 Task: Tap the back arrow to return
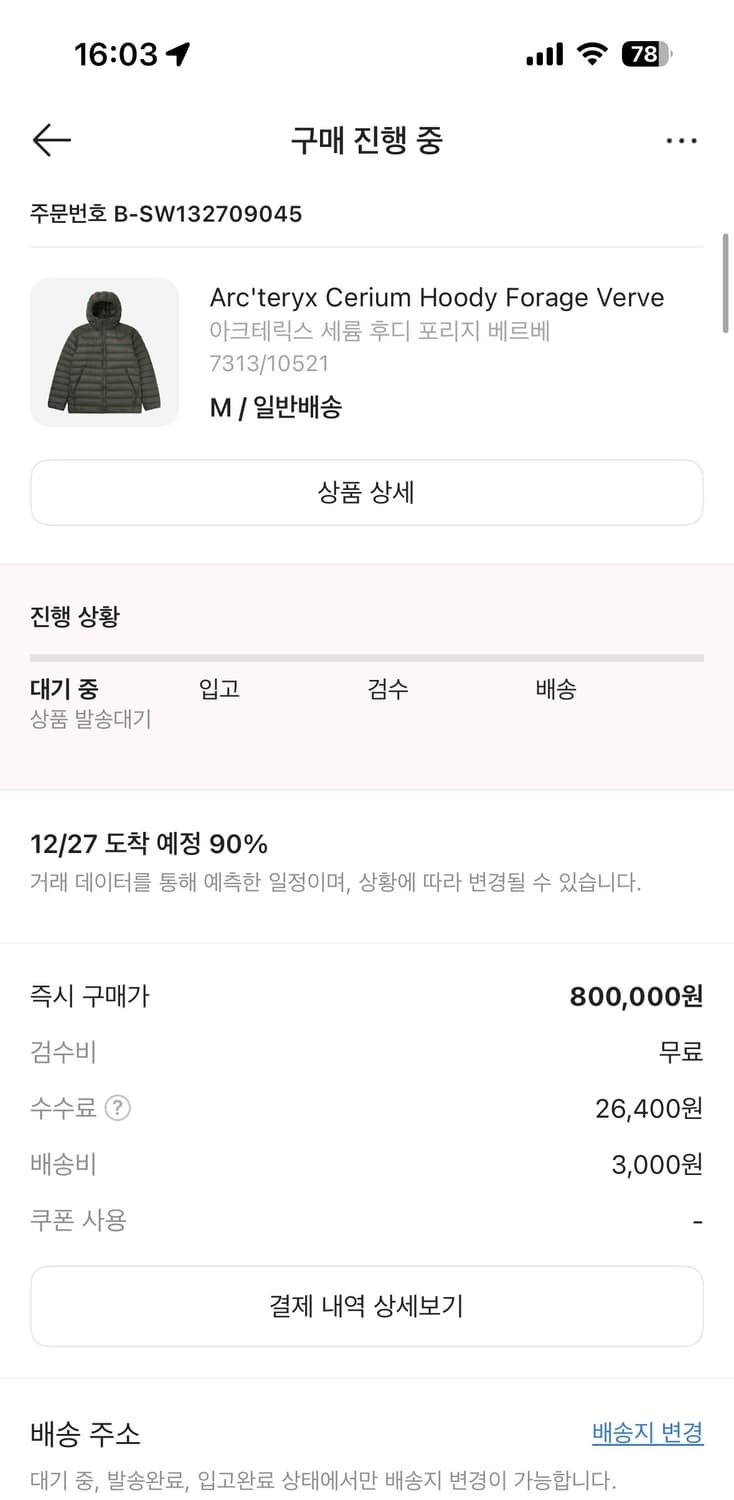pos(51,140)
